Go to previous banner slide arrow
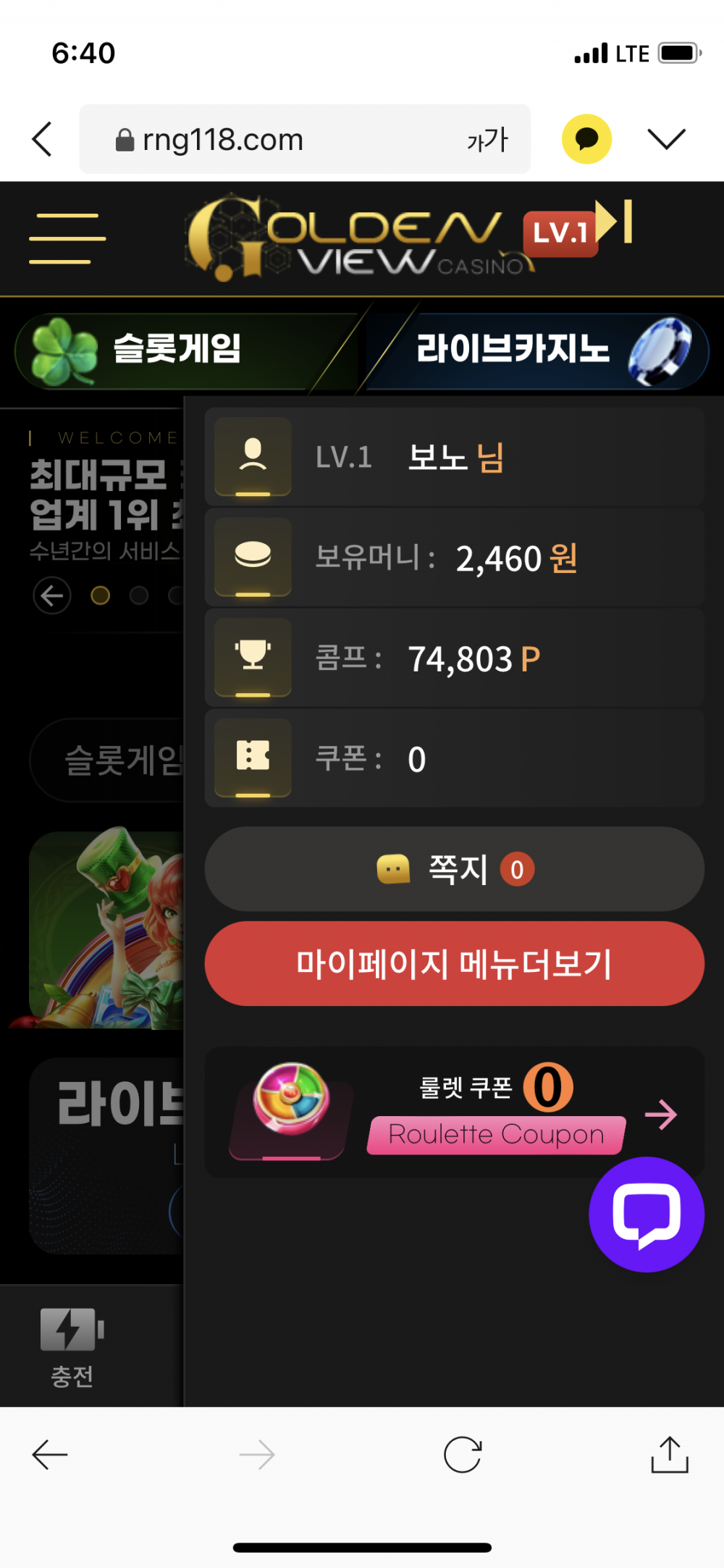This screenshot has width=724, height=1568. tap(52, 595)
